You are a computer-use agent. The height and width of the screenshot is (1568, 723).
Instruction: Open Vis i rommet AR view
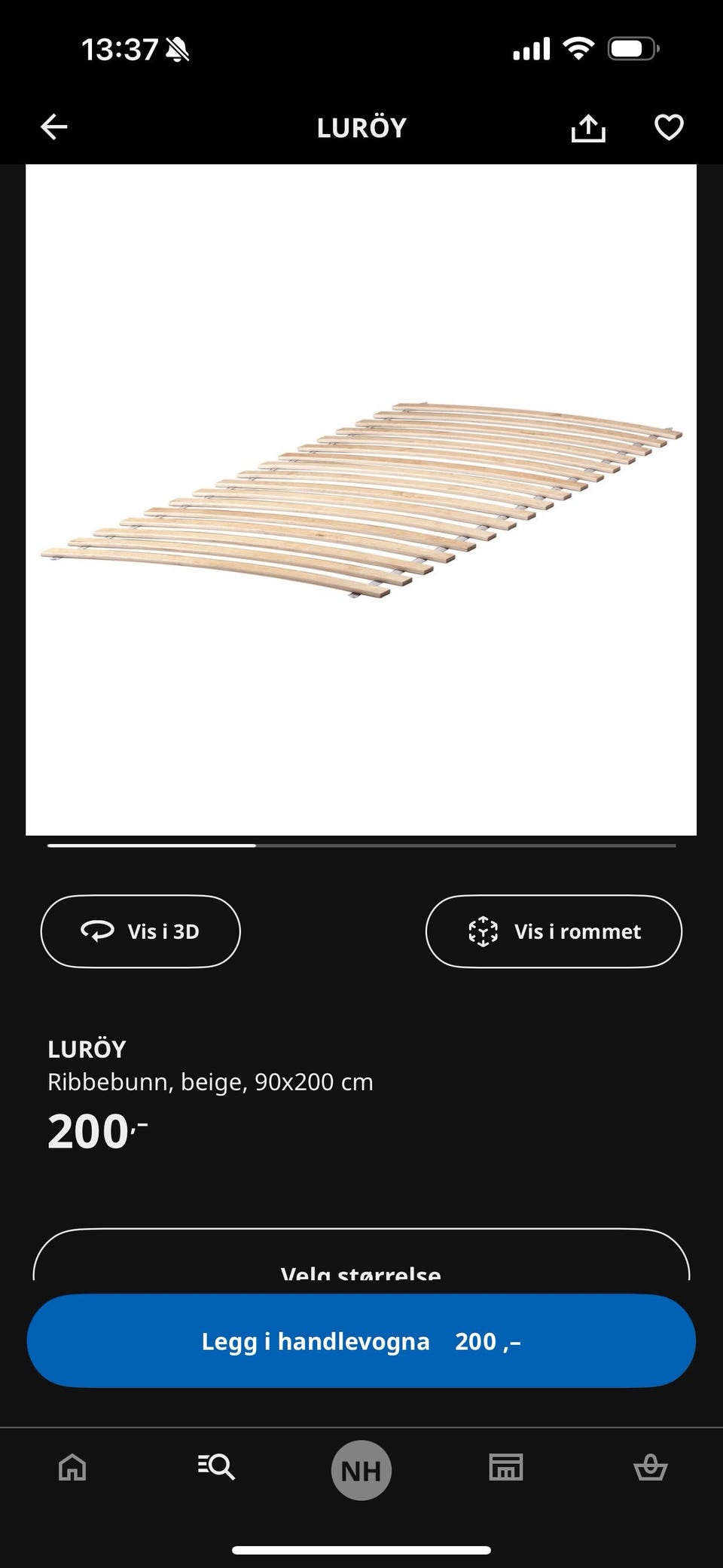point(554,931)
